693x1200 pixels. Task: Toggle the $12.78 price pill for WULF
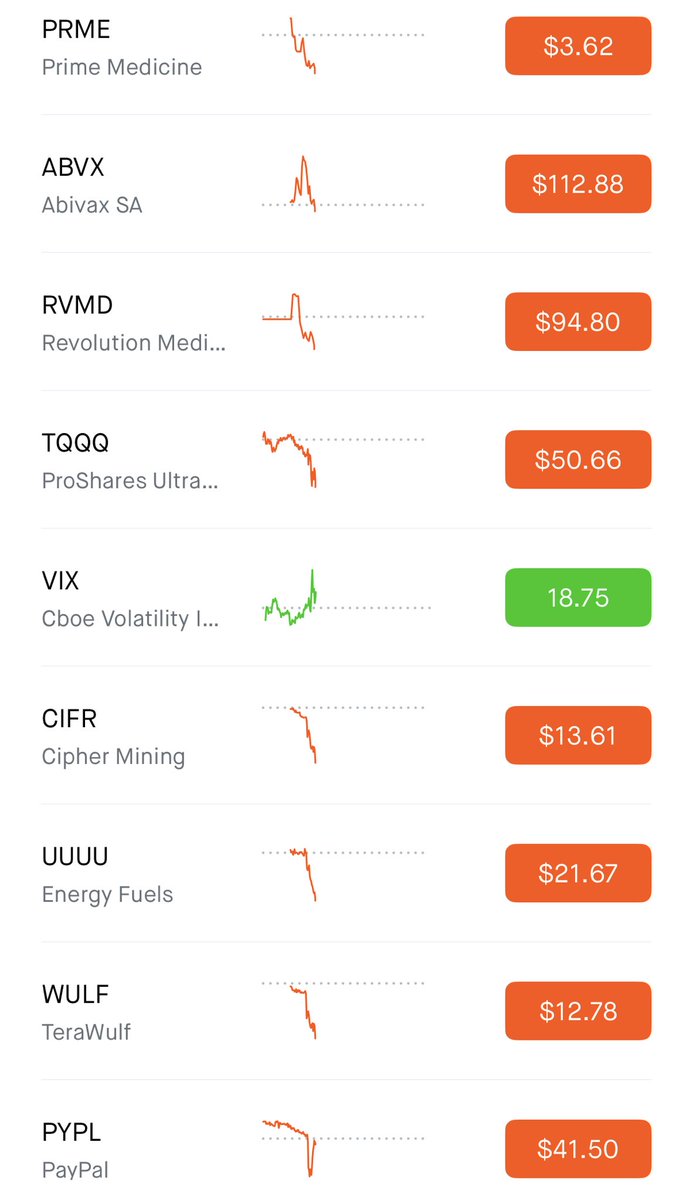(x=578, y=1011)
